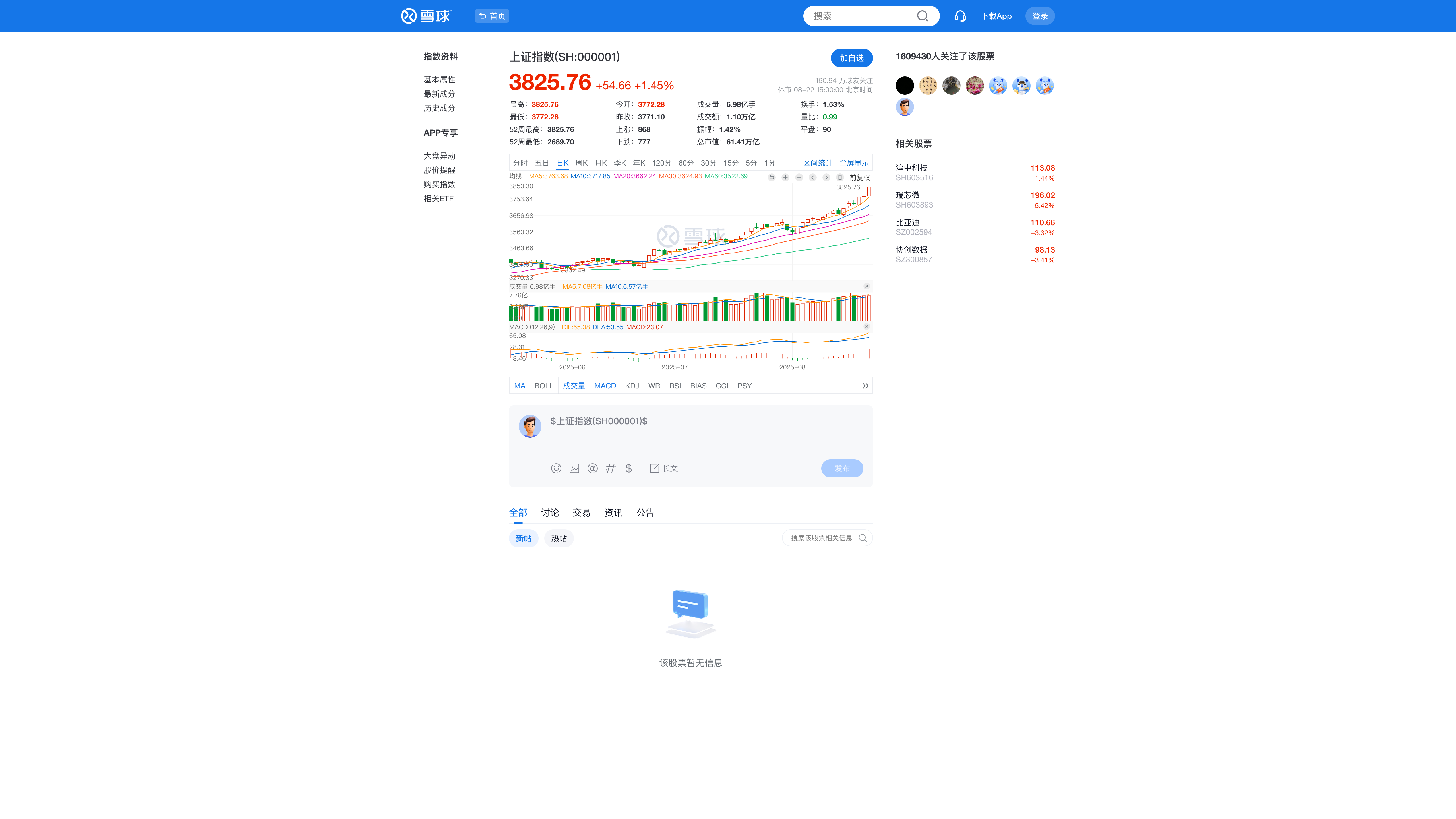Write a long post via 长文
1456x819 pixels.
[663, 469]
